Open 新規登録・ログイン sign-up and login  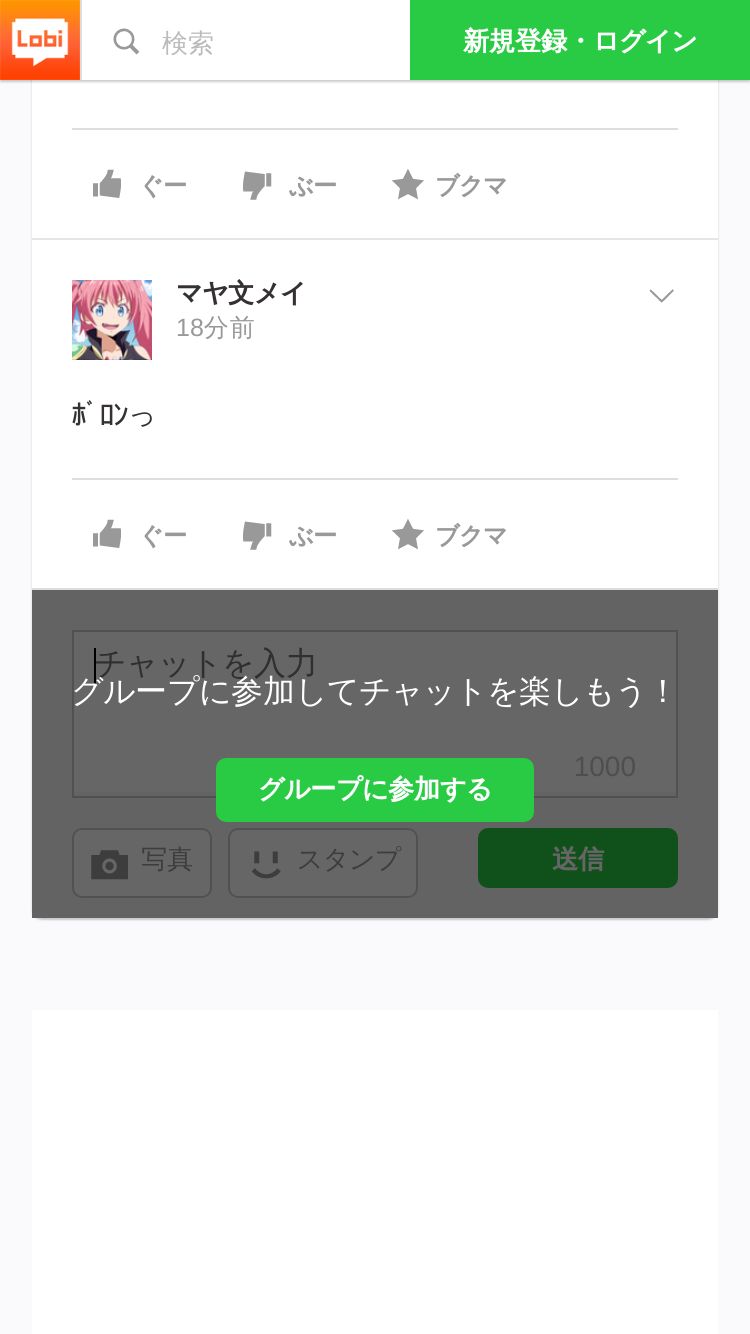click(580, 41)
